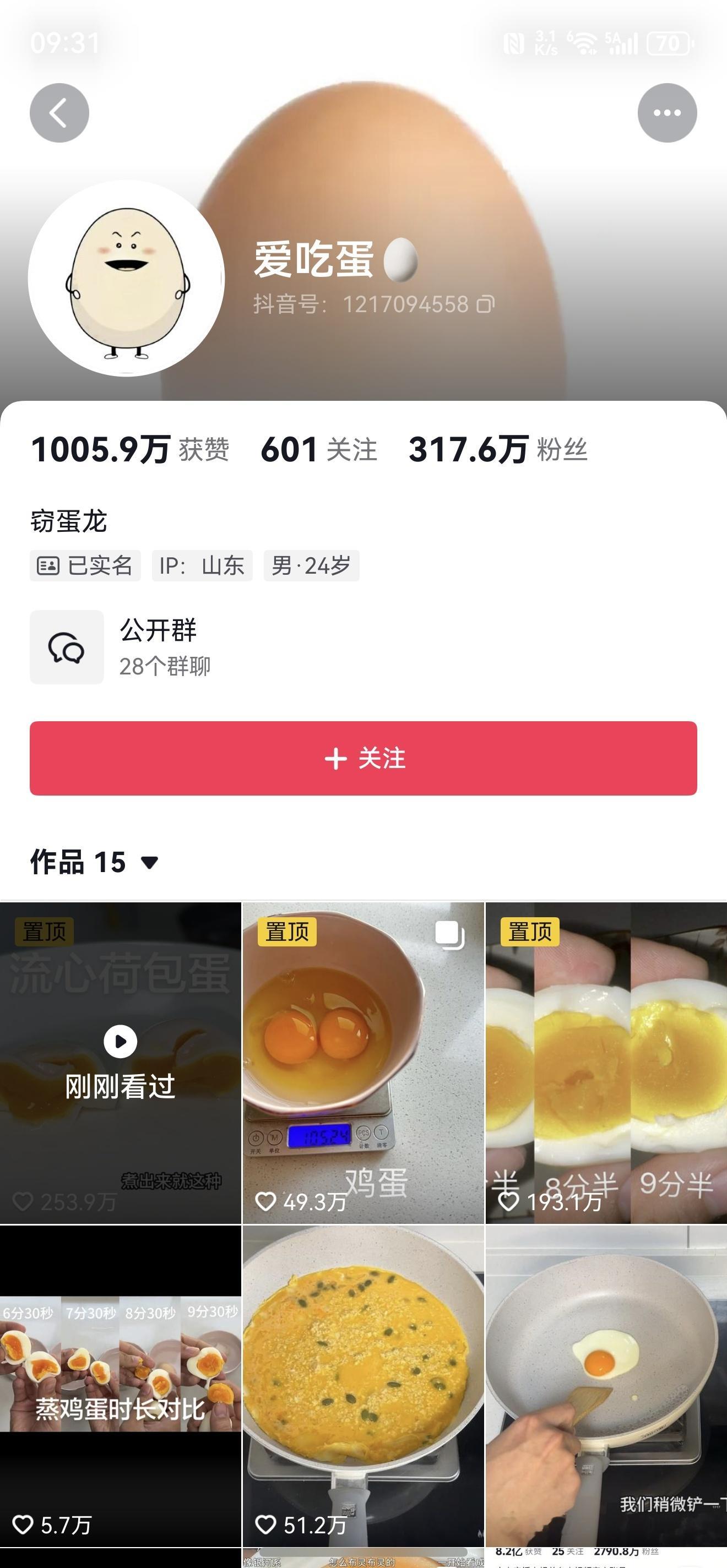The height and width of the screenshot is (1568, 727).
Task: Click the back arrow at top left
Action: click(x=59, y=111)
